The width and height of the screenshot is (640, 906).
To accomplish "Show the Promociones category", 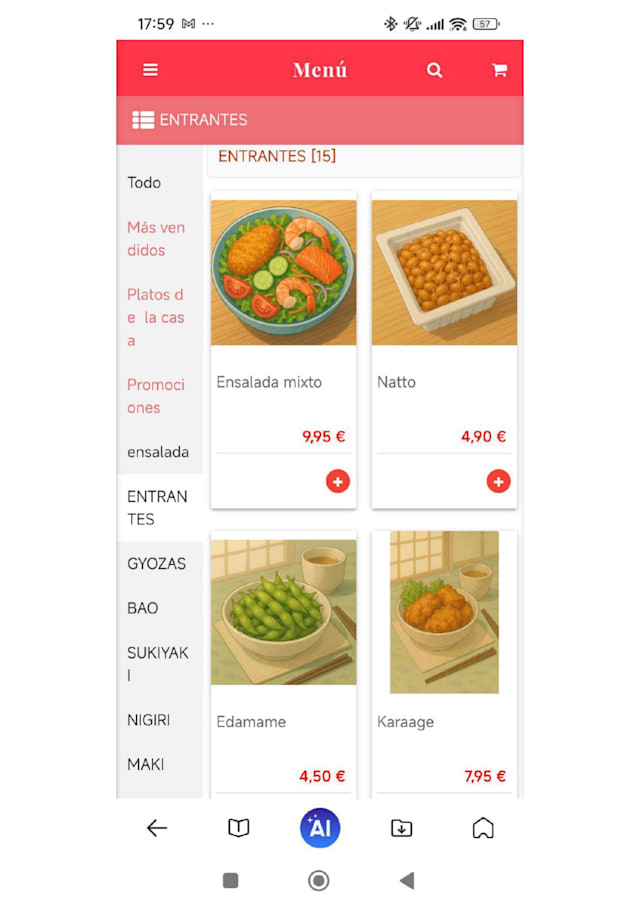I will tap(156, 396).
